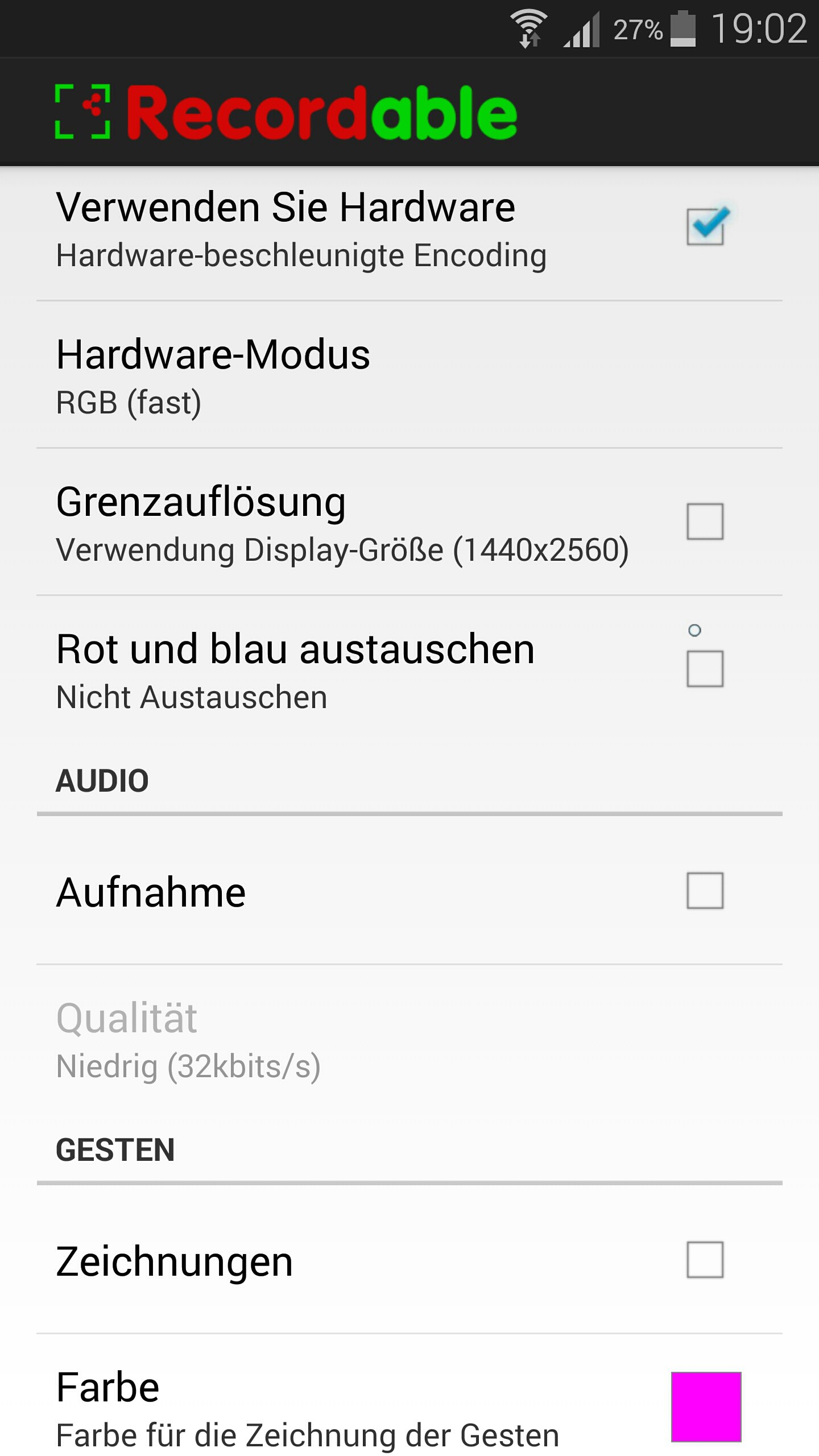
Task: Uncheck the Verwenden Sie Hardware checkbox
Action: [706, 226]
